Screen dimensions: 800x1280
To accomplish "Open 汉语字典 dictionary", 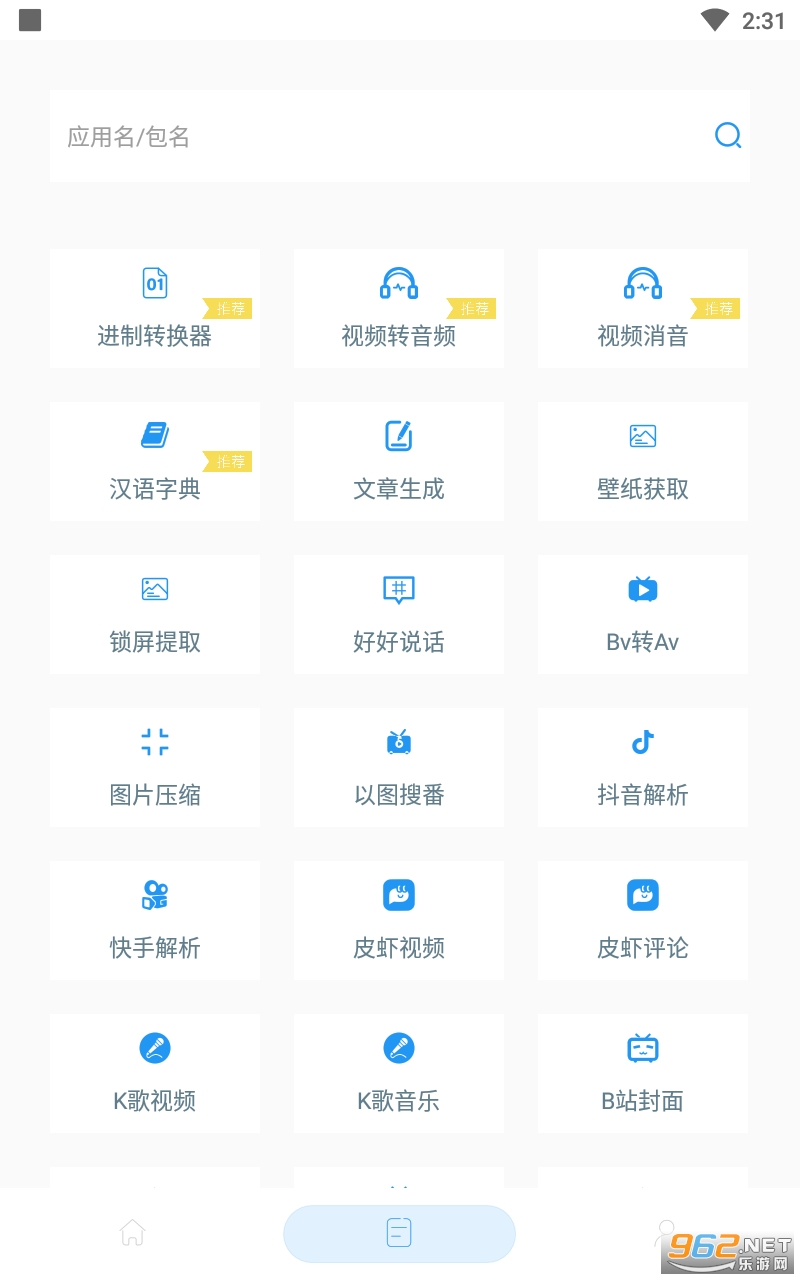I will point(155,461).
